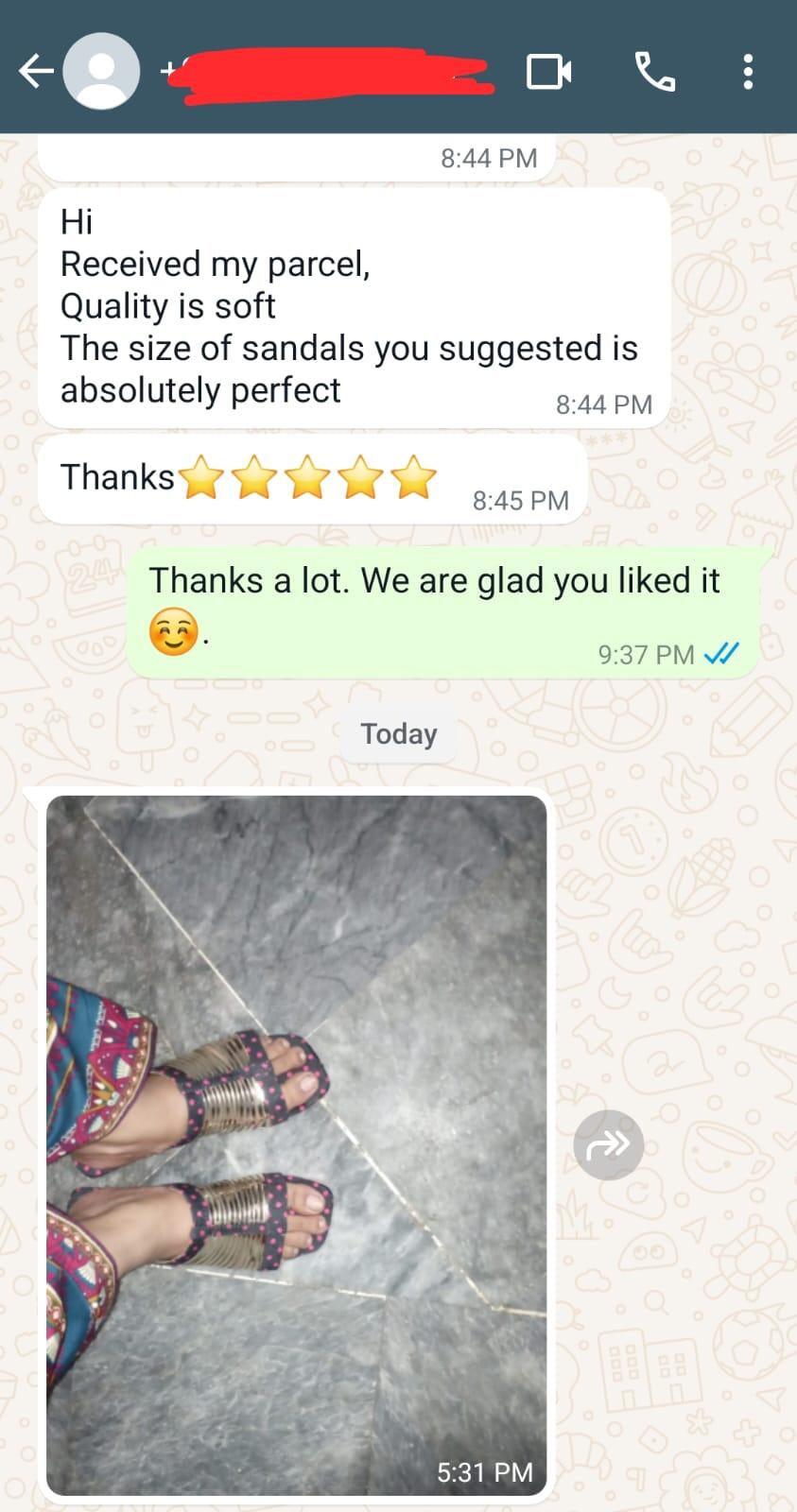This screenshot has width=797, height=1512.
Task: Open the three-dot overflow menu
Action: tap(748, 72)
